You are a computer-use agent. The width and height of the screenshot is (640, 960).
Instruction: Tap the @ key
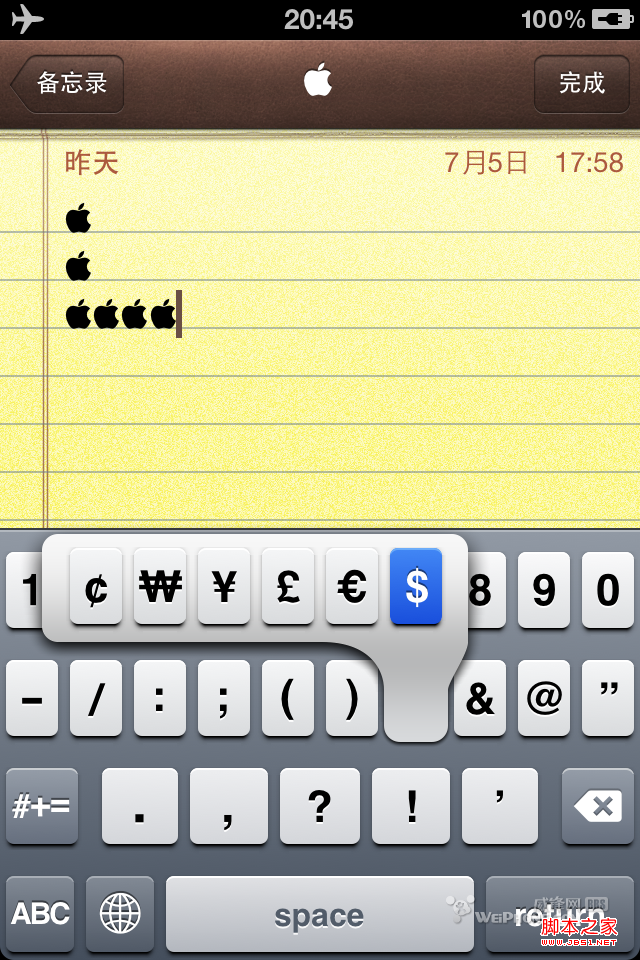(544, 699)
